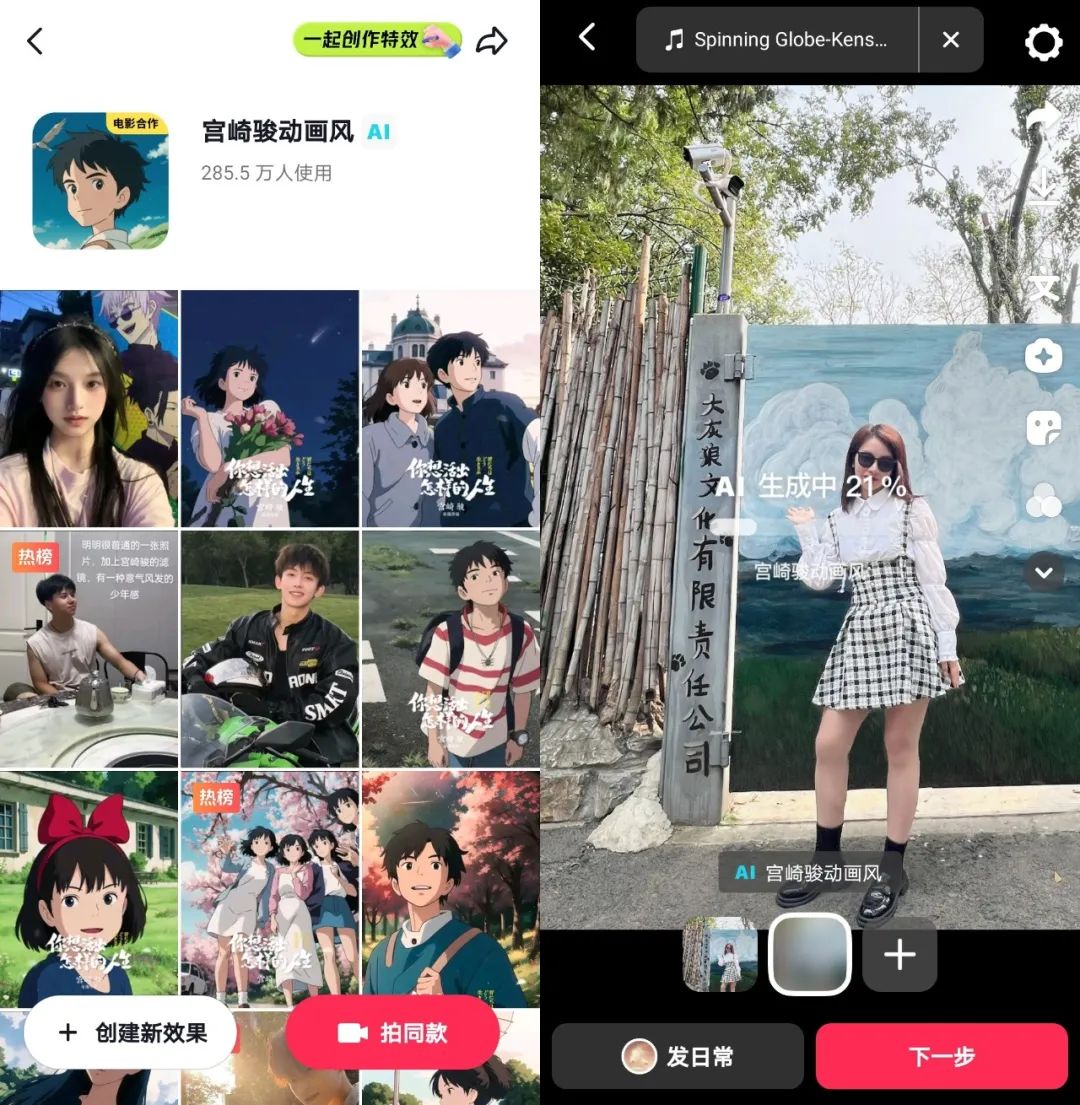Image resolution: width=1080 pixels, height=1105 pixels.
Task: Go back from the effect page
Action: coord(35,41)
